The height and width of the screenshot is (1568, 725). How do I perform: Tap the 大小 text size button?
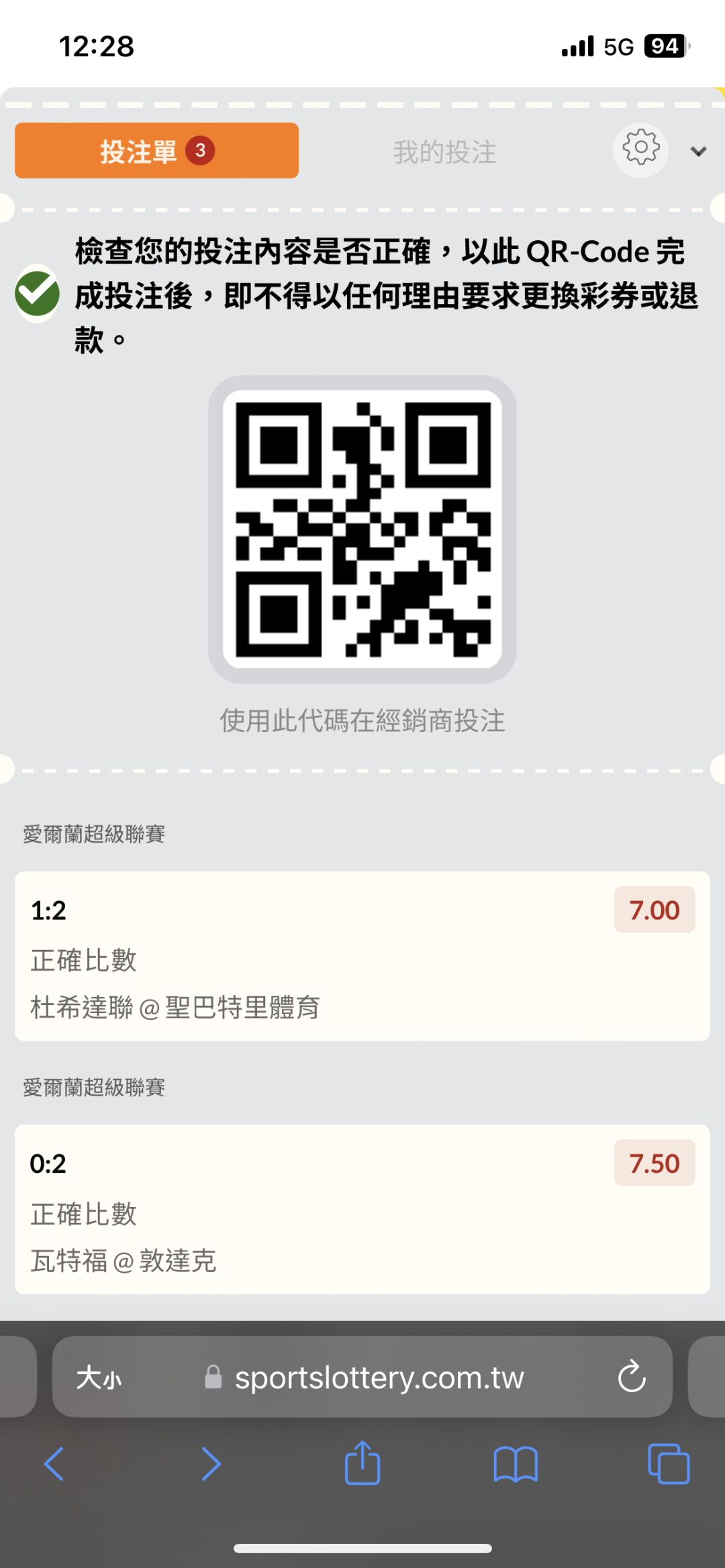point(99,1378)
